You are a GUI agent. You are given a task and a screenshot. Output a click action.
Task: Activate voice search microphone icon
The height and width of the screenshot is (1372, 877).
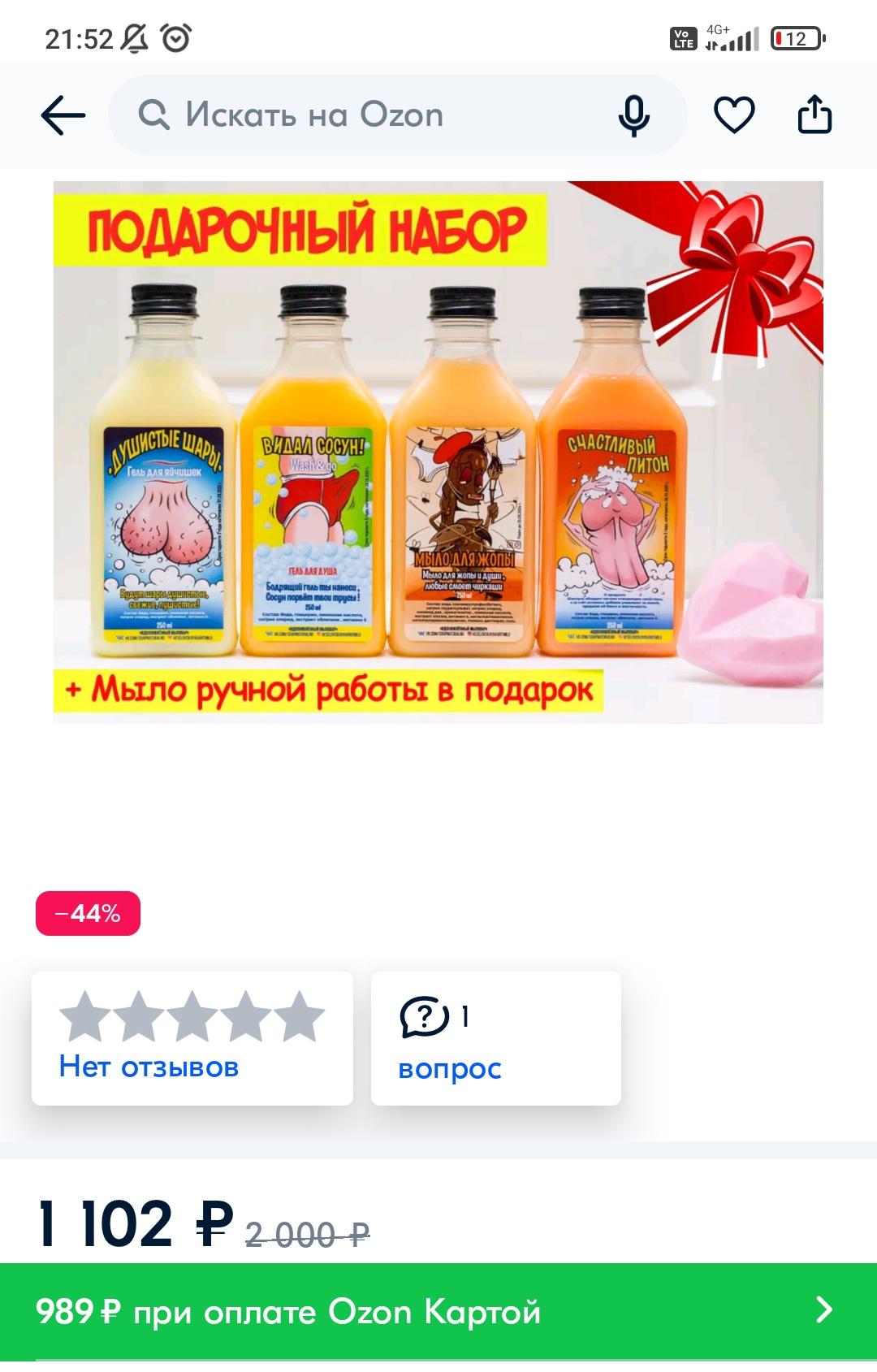(x=633, y=115)
